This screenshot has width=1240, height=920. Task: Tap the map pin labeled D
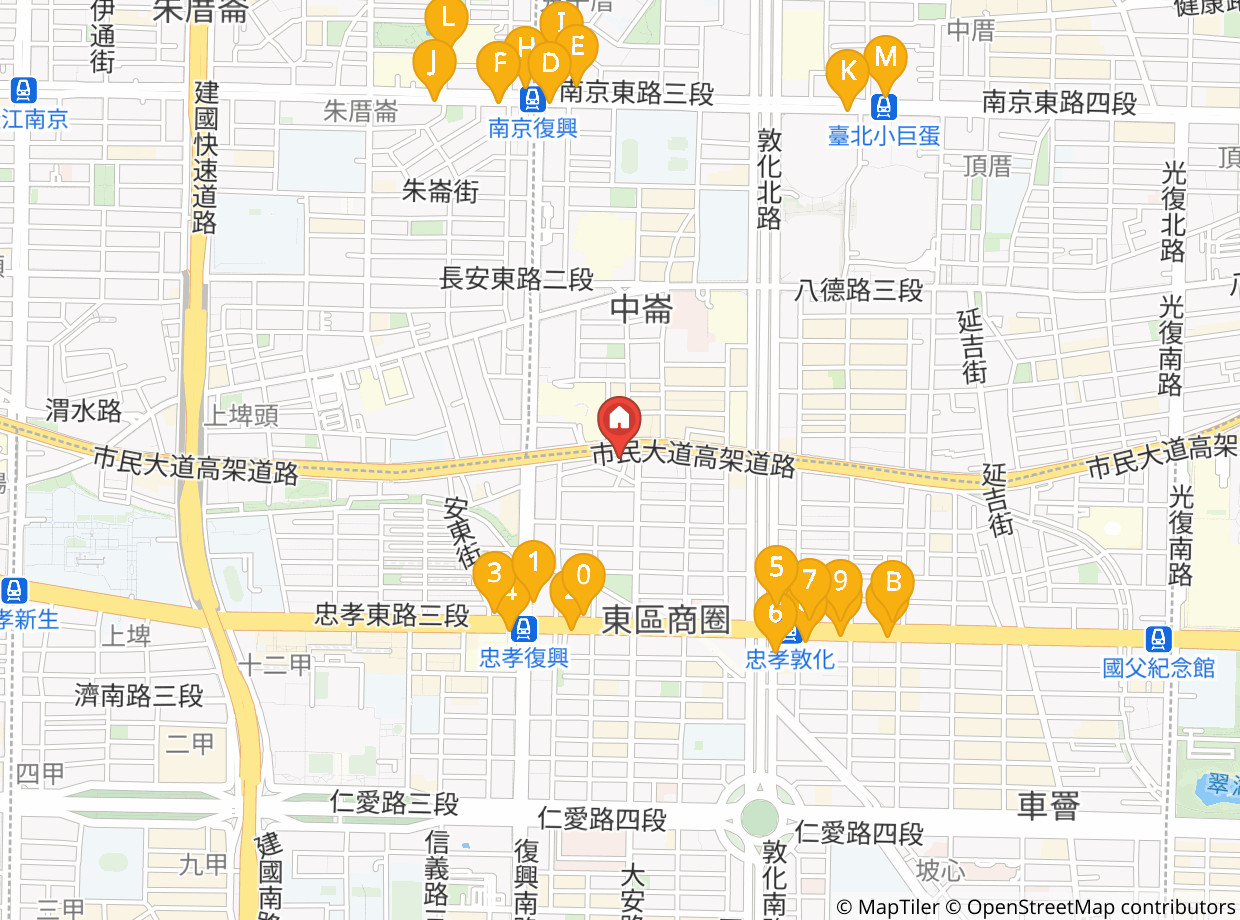click(550, 68)
